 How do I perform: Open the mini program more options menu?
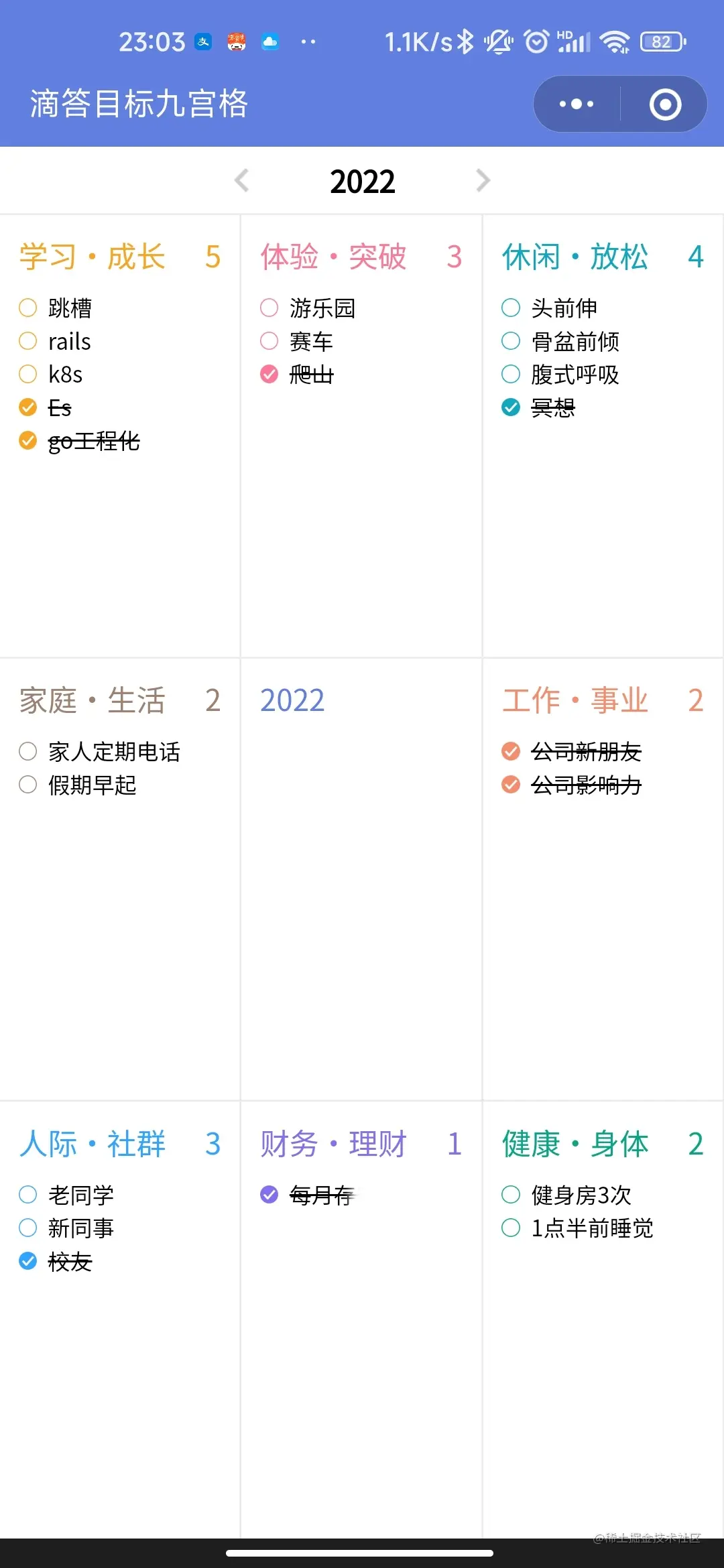coord(577,105)
